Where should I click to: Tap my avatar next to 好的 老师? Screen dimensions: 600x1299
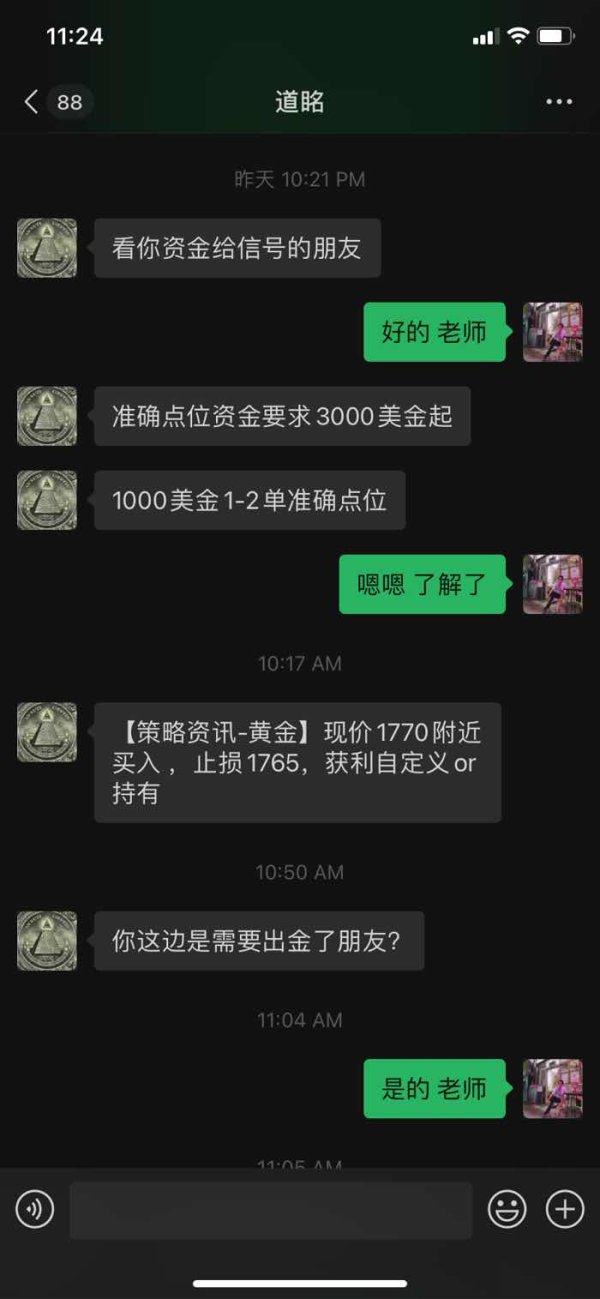click(553, 332)
